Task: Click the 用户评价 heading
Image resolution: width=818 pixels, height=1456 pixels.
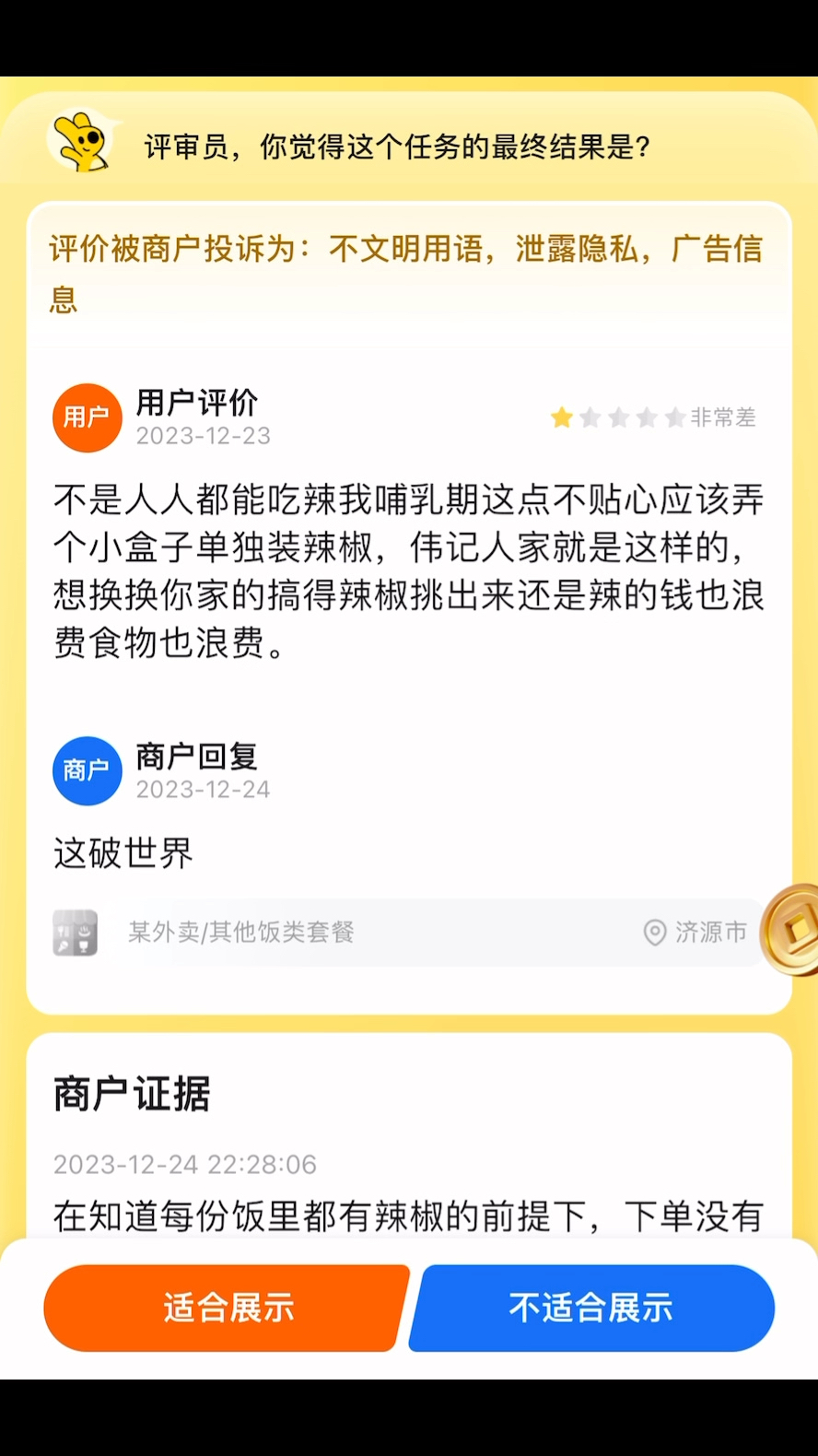Action: point(196,403)
